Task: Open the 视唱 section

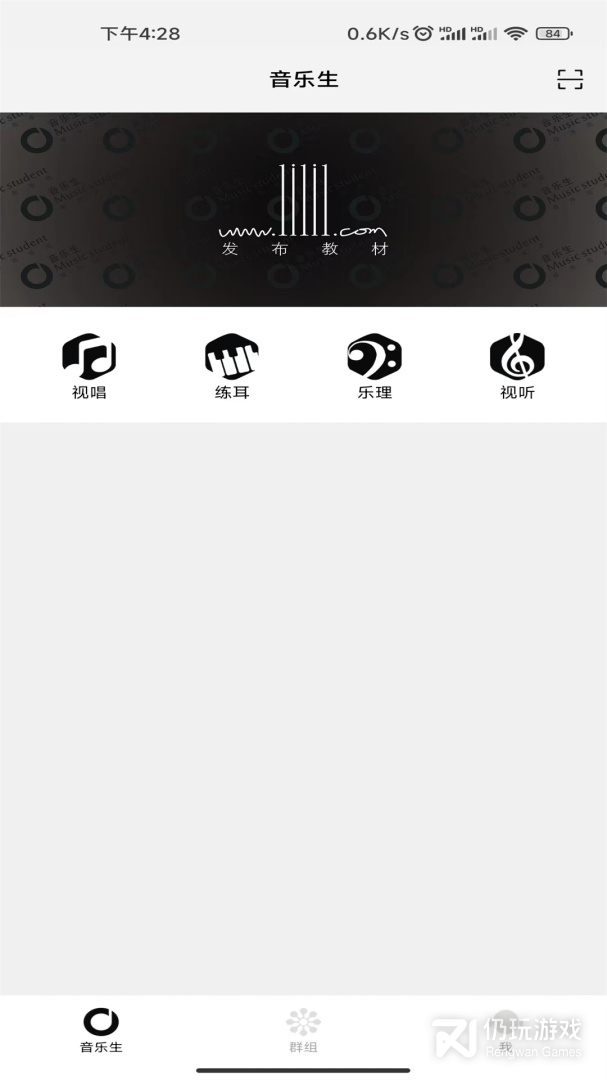Action: coord(90,366)
